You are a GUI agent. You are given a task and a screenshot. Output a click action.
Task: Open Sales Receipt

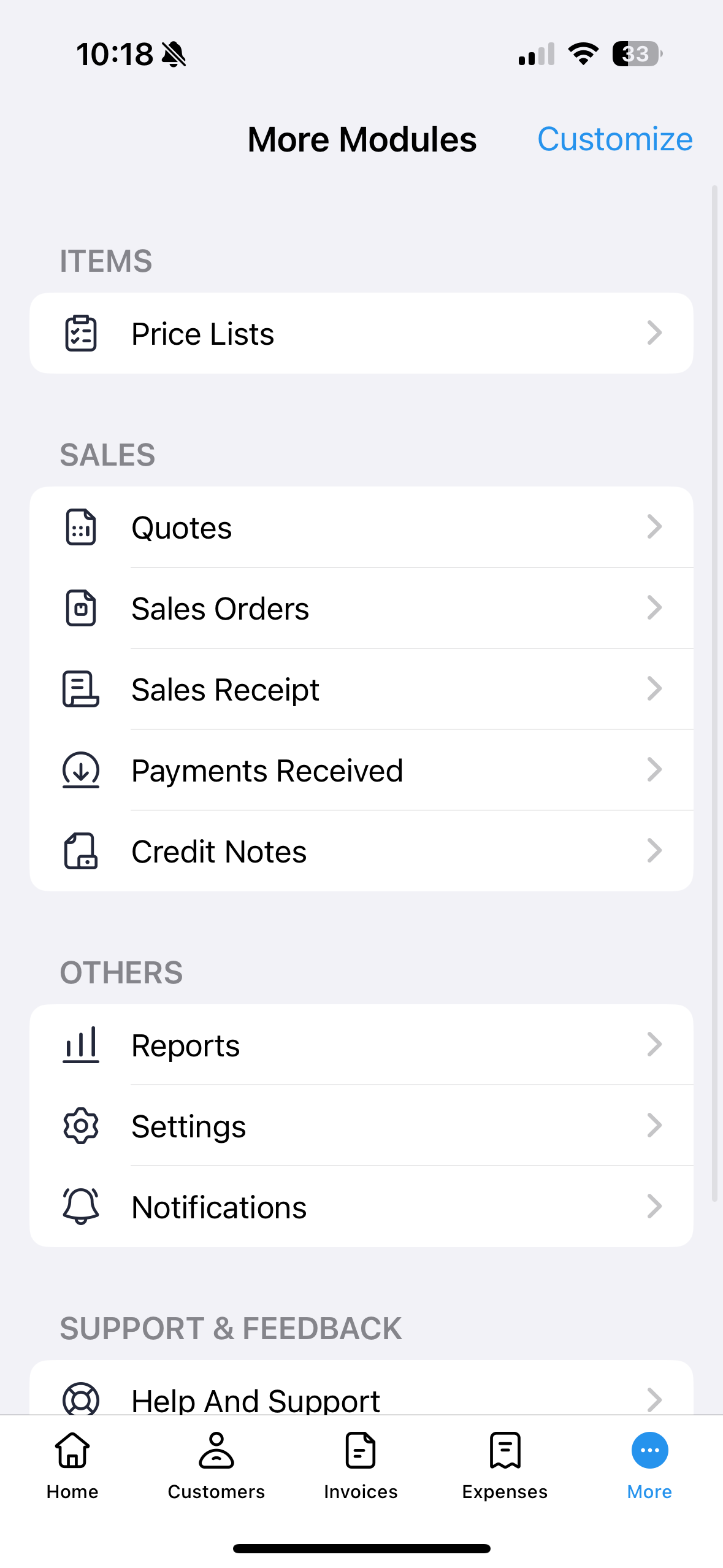point(361,690)
